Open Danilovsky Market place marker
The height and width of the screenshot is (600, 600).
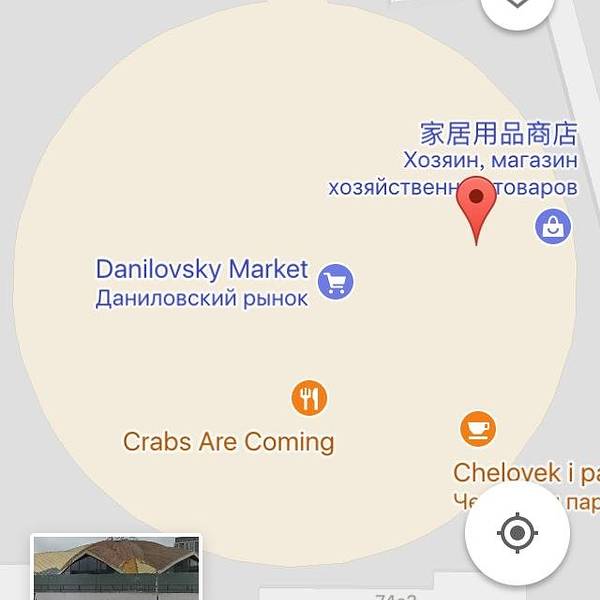[336, 282]
